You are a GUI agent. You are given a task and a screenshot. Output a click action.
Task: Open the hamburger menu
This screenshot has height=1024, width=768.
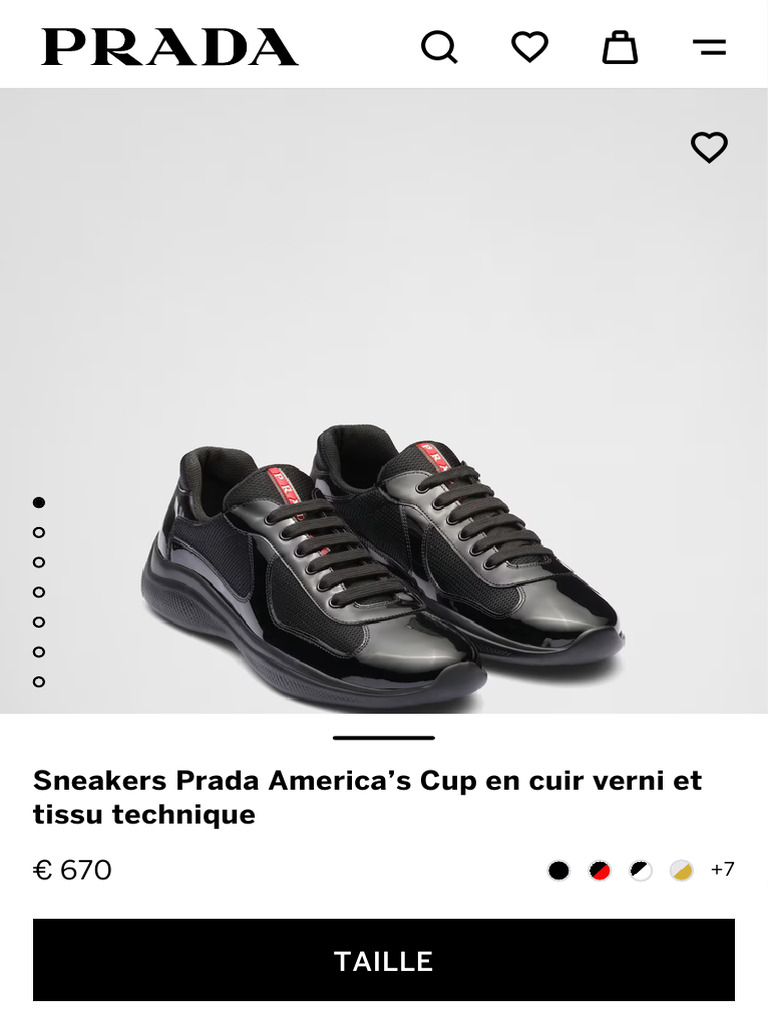coord(710,47)
